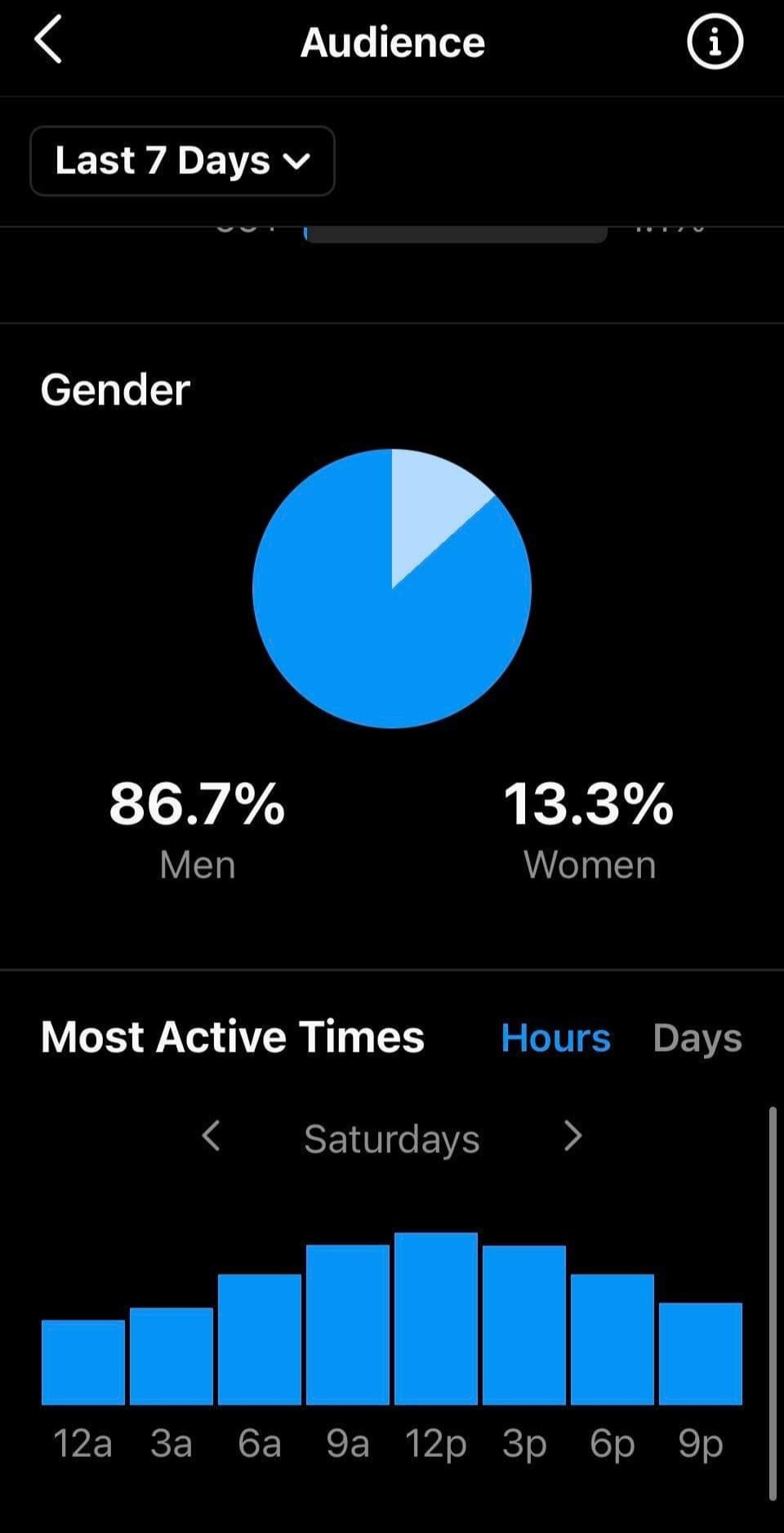The image size is (784, 1533).
Task: Select the Hours view
Action: [555, 1038]
